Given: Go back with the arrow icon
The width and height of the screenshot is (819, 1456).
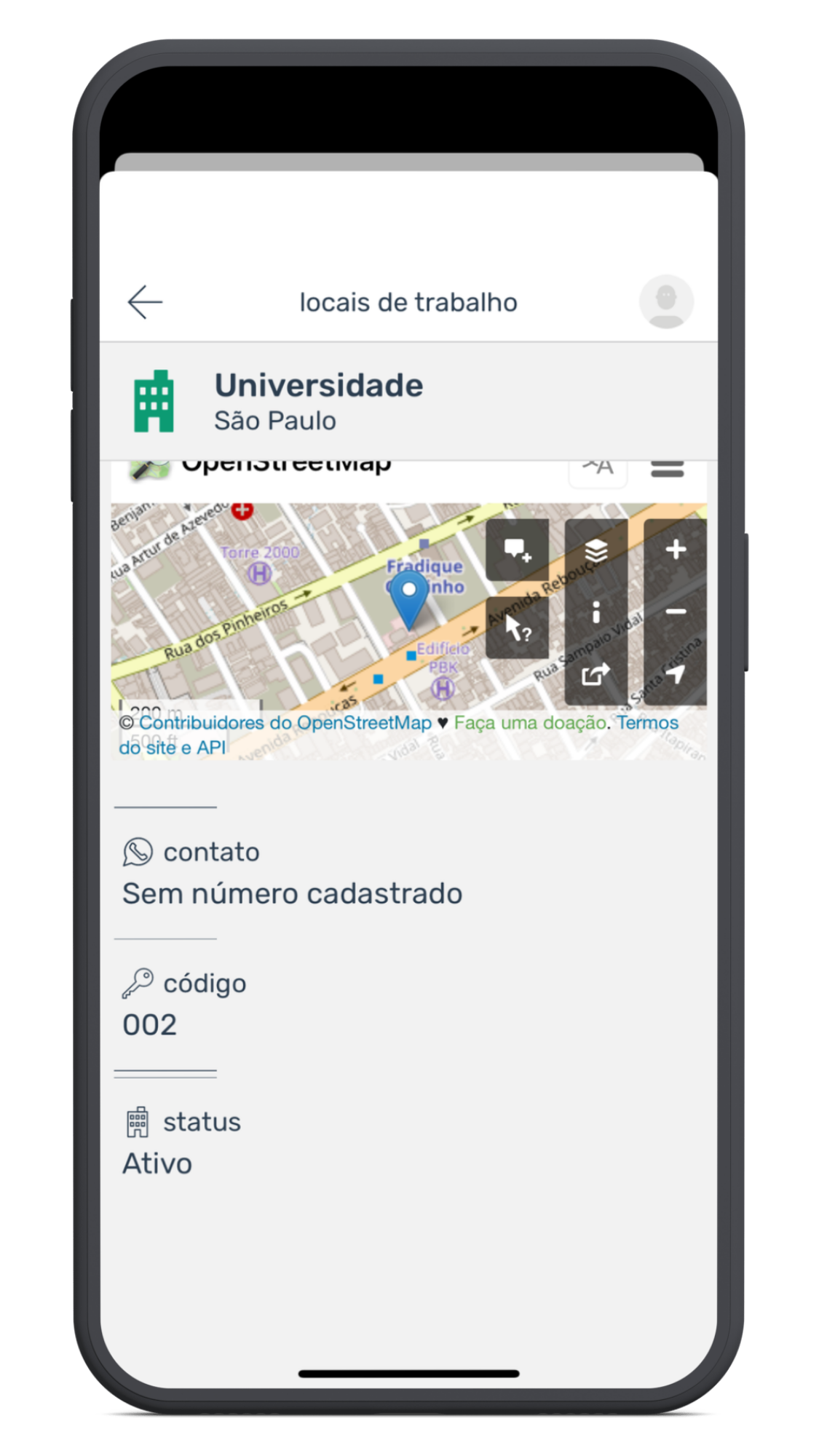Looking at the screenshot, I should [145, 302].
